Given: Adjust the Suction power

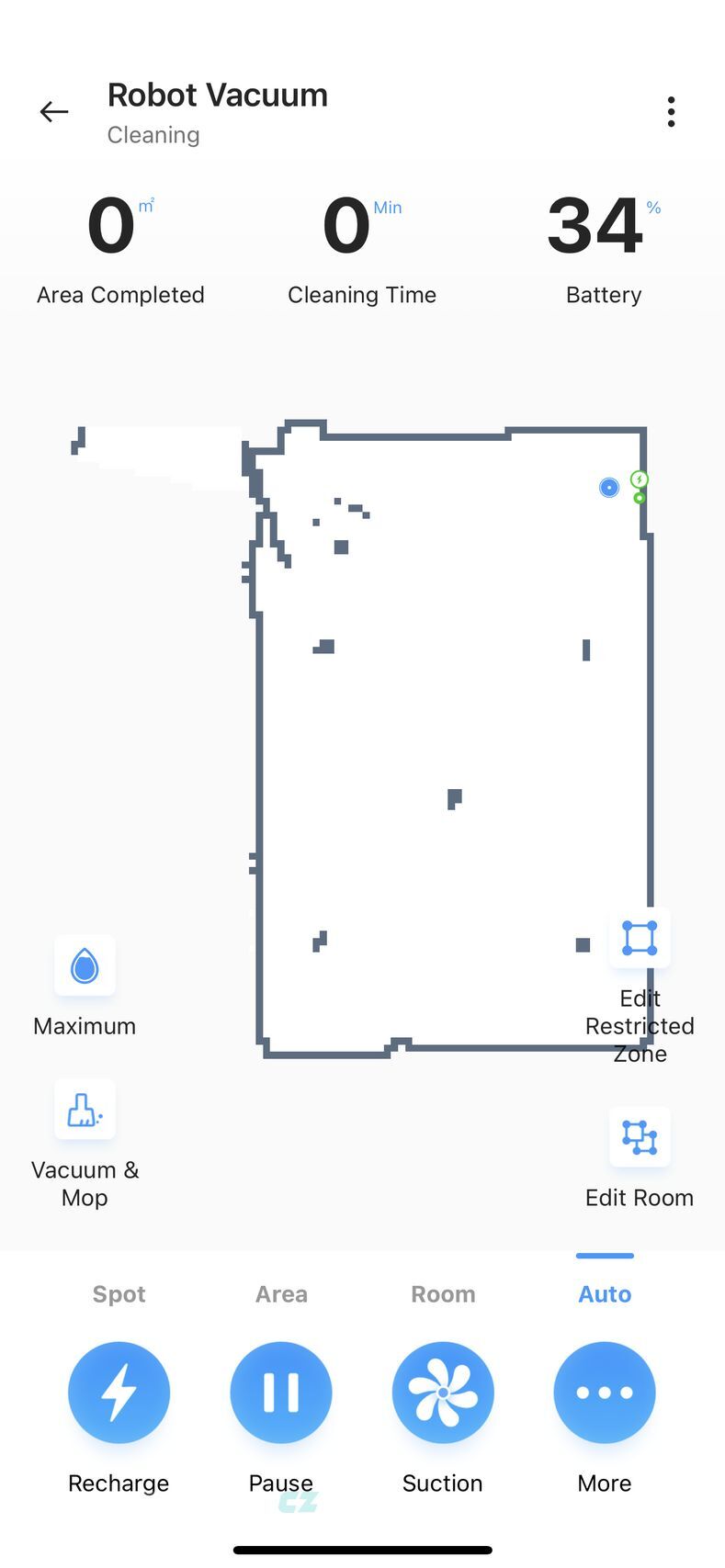Looking at the screenshot, I should pos(443,1393).
